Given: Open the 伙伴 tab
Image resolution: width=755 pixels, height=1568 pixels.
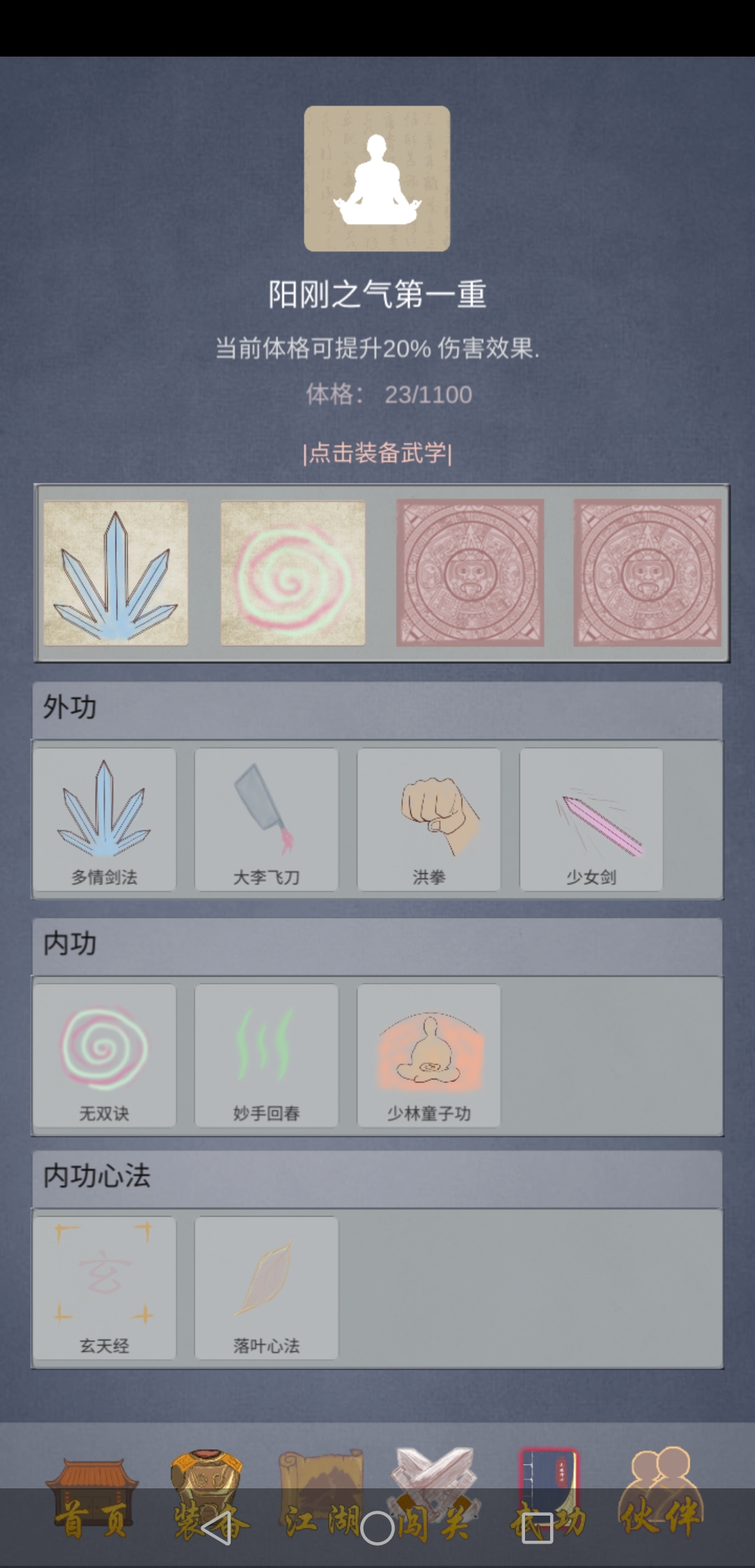Looking at the screenshot, I should pyautogui.click(x=660, y=1494).
